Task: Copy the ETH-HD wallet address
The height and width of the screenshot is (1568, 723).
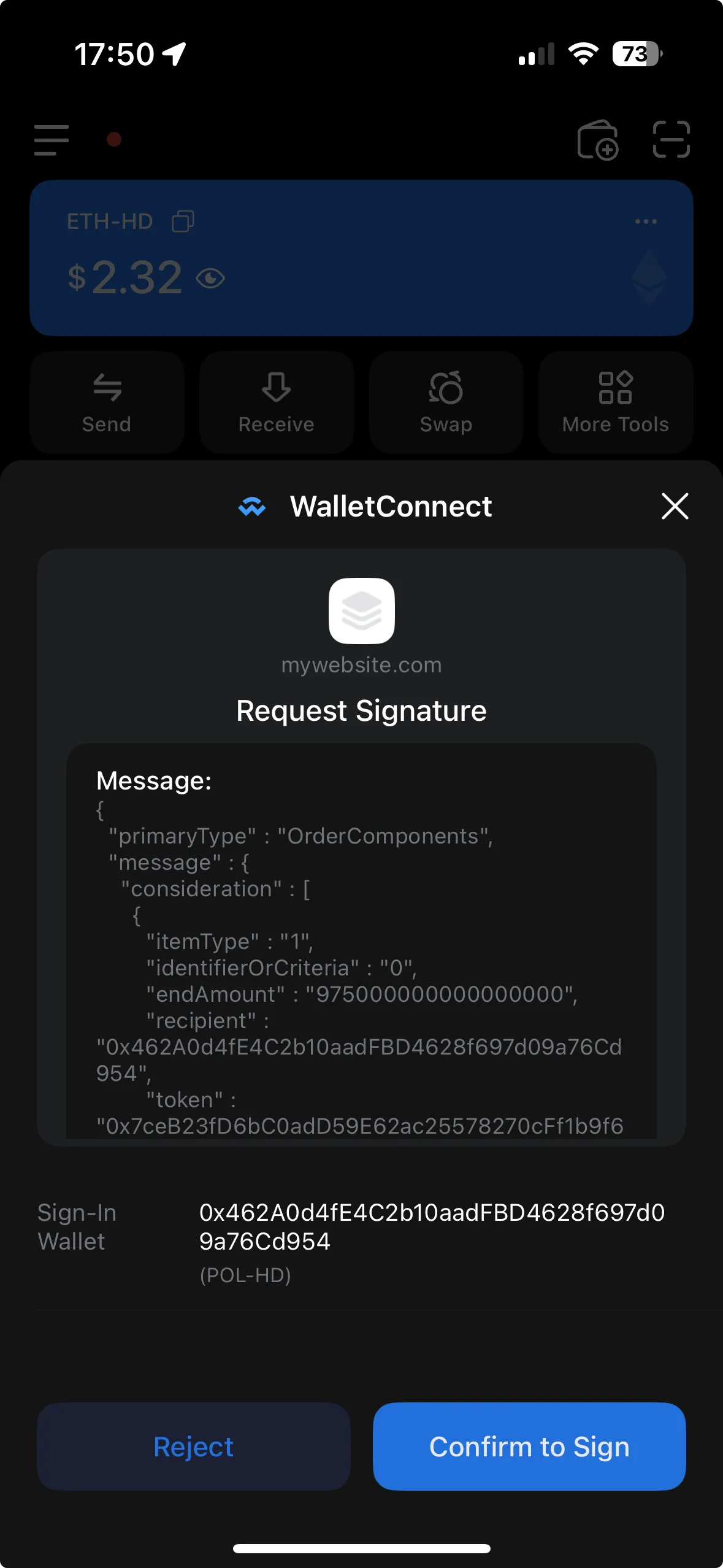Action: [x=183, y=221]
